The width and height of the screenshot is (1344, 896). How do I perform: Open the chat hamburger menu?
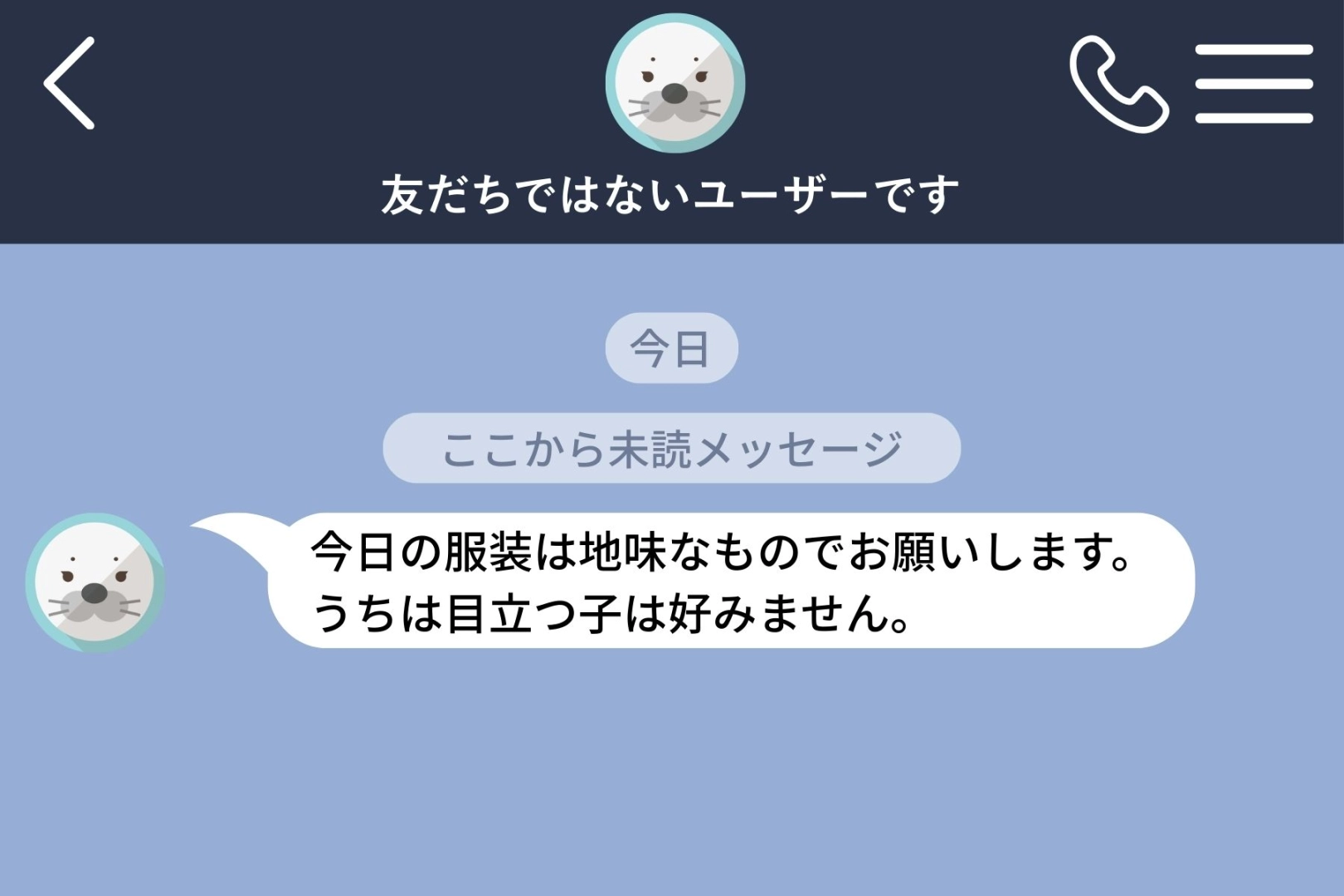point(1254,84)
